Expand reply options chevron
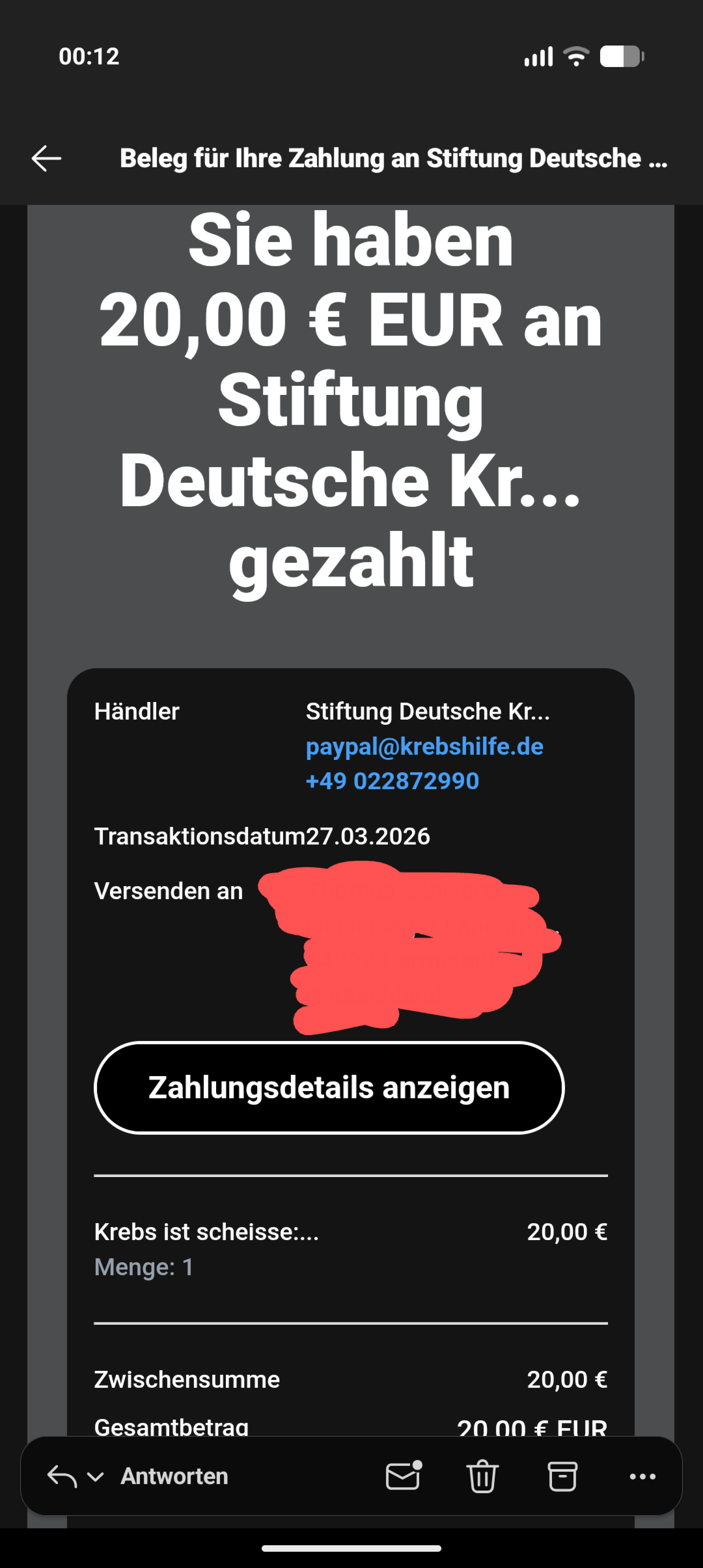 pos(96,1477)
